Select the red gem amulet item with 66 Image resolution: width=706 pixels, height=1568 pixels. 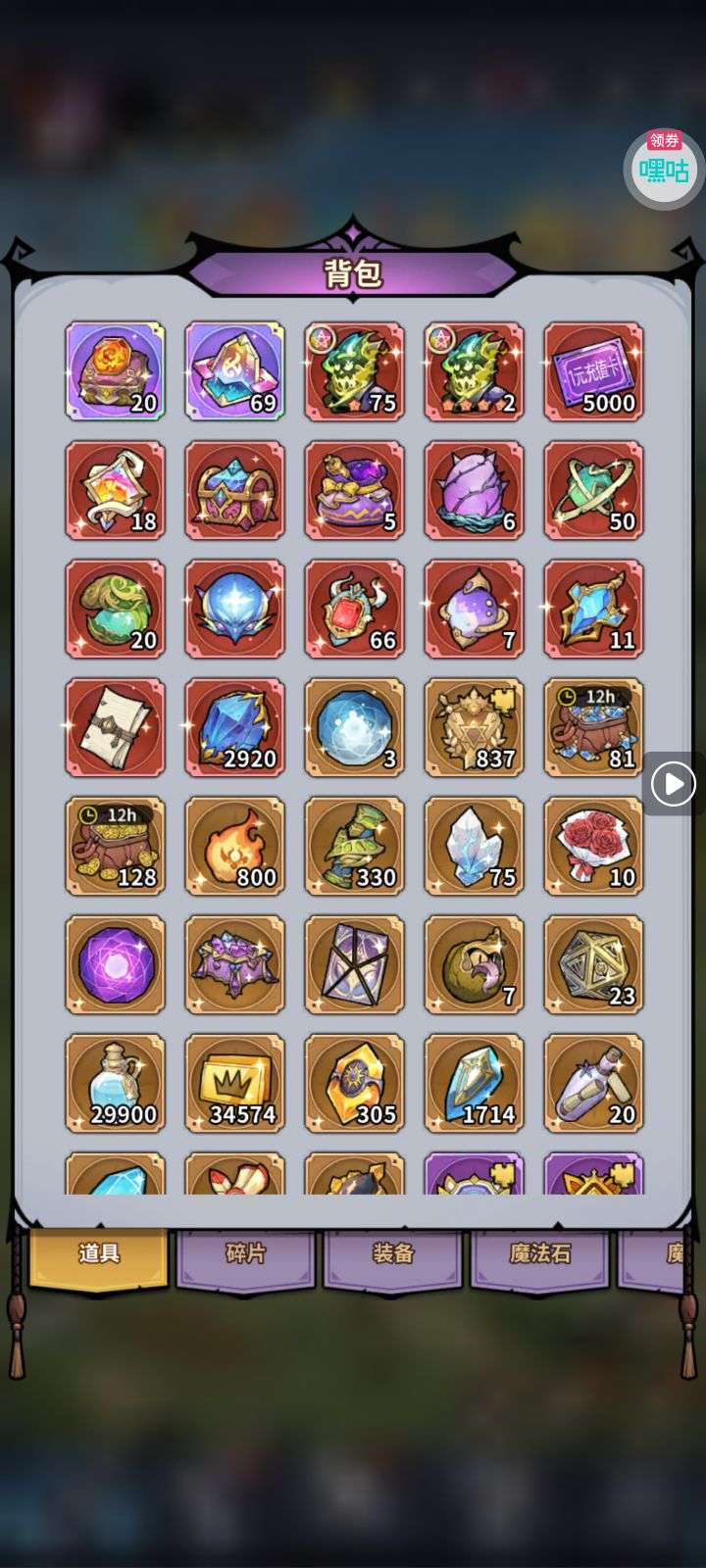[x=354, y=609]
